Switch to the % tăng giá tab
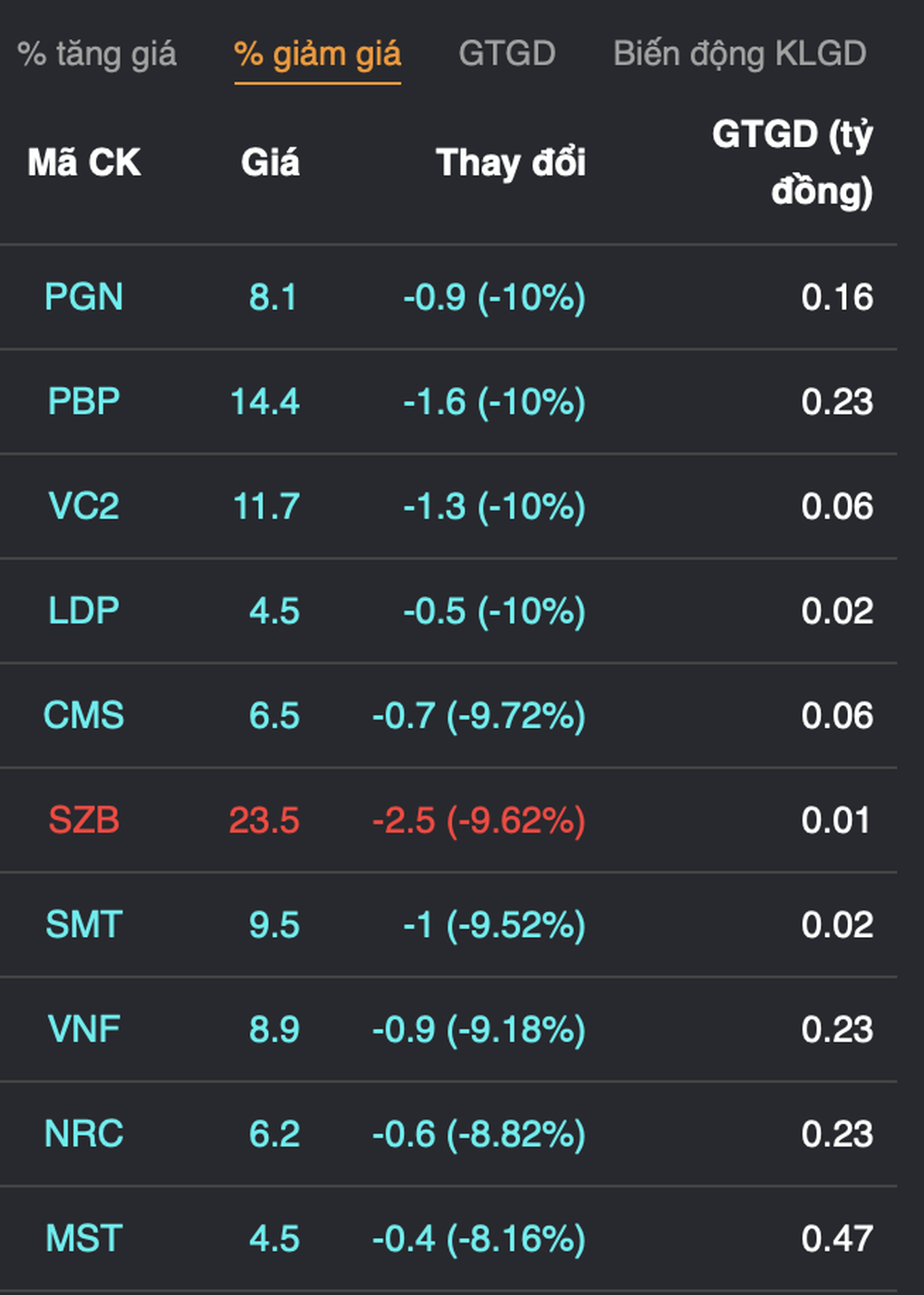The width and height of the screenshot is (924, 1295). (x=97, y=54)
